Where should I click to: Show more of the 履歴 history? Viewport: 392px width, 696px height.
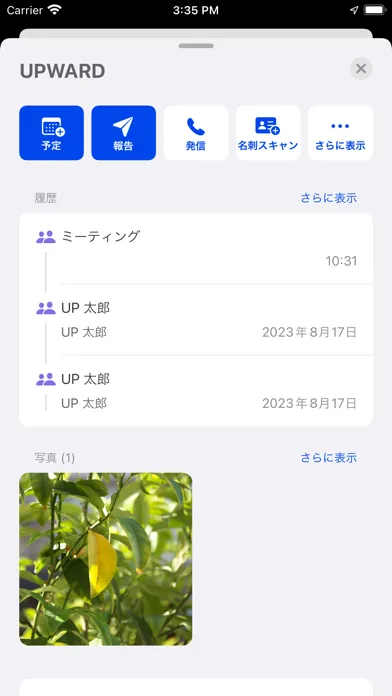(x=329, y=198)
